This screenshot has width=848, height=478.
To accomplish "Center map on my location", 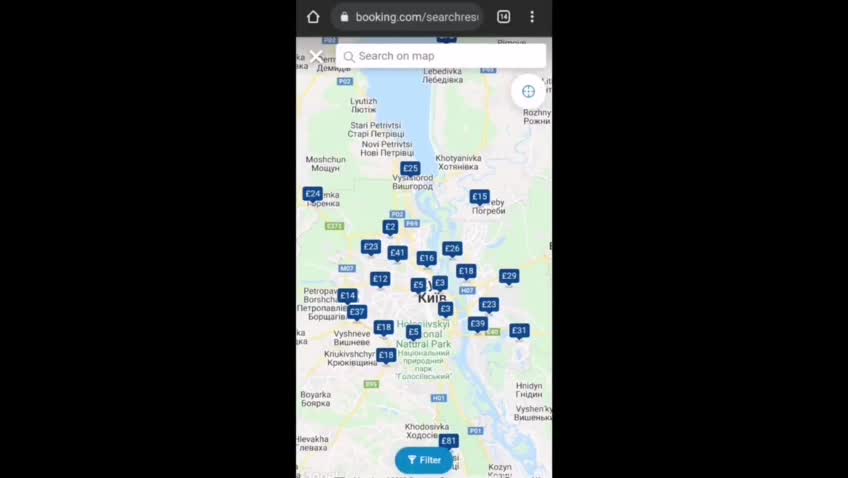I will (x=528, y=91).
